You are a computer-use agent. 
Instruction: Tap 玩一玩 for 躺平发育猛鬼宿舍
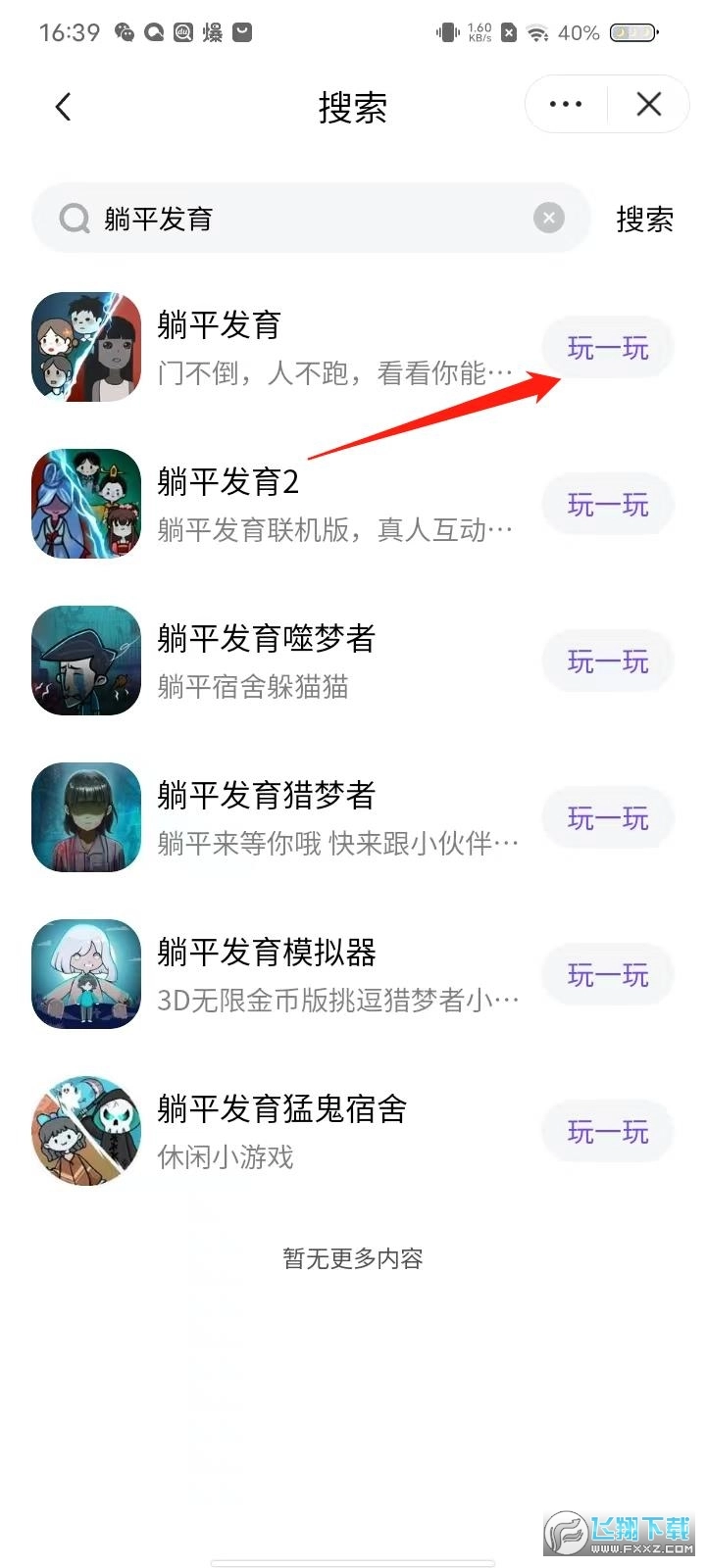(x=608, y=1132)
